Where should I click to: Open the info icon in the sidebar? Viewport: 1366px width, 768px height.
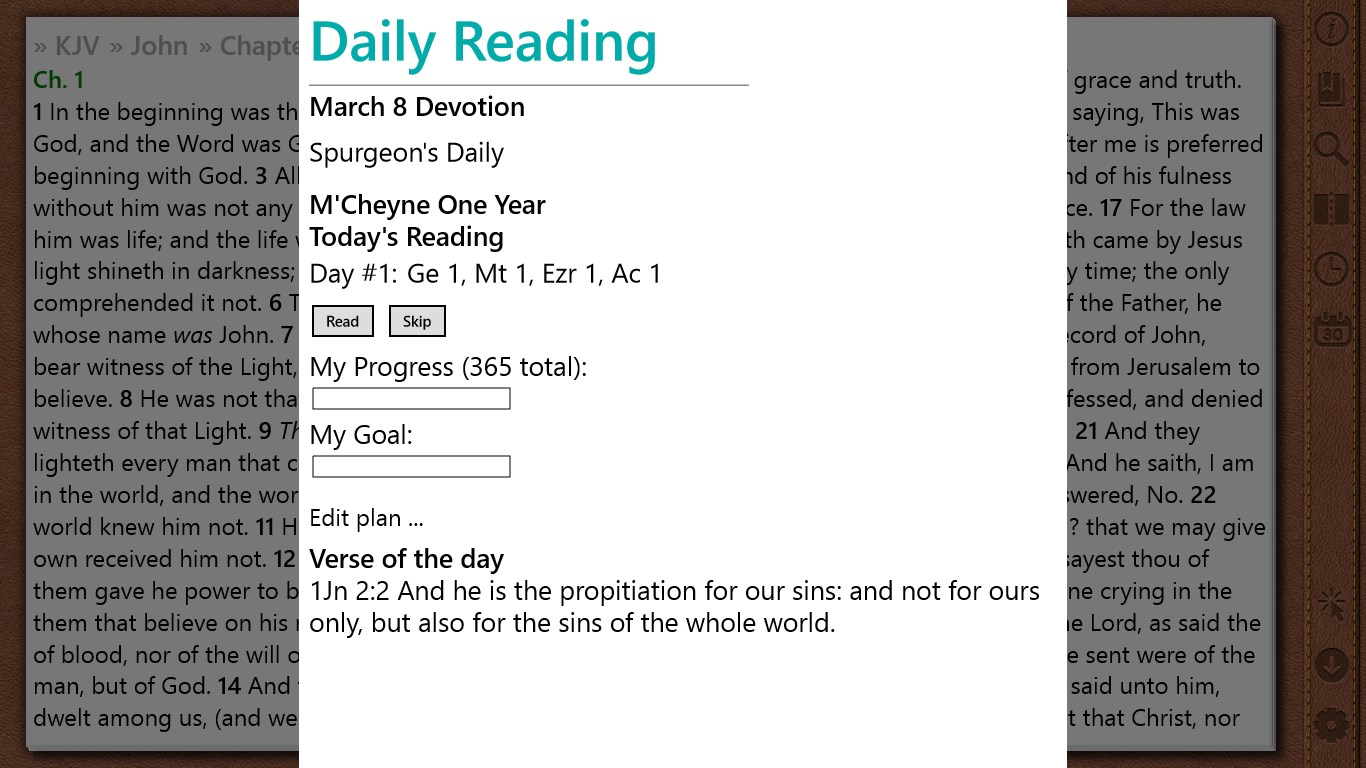click(1331, 30)
